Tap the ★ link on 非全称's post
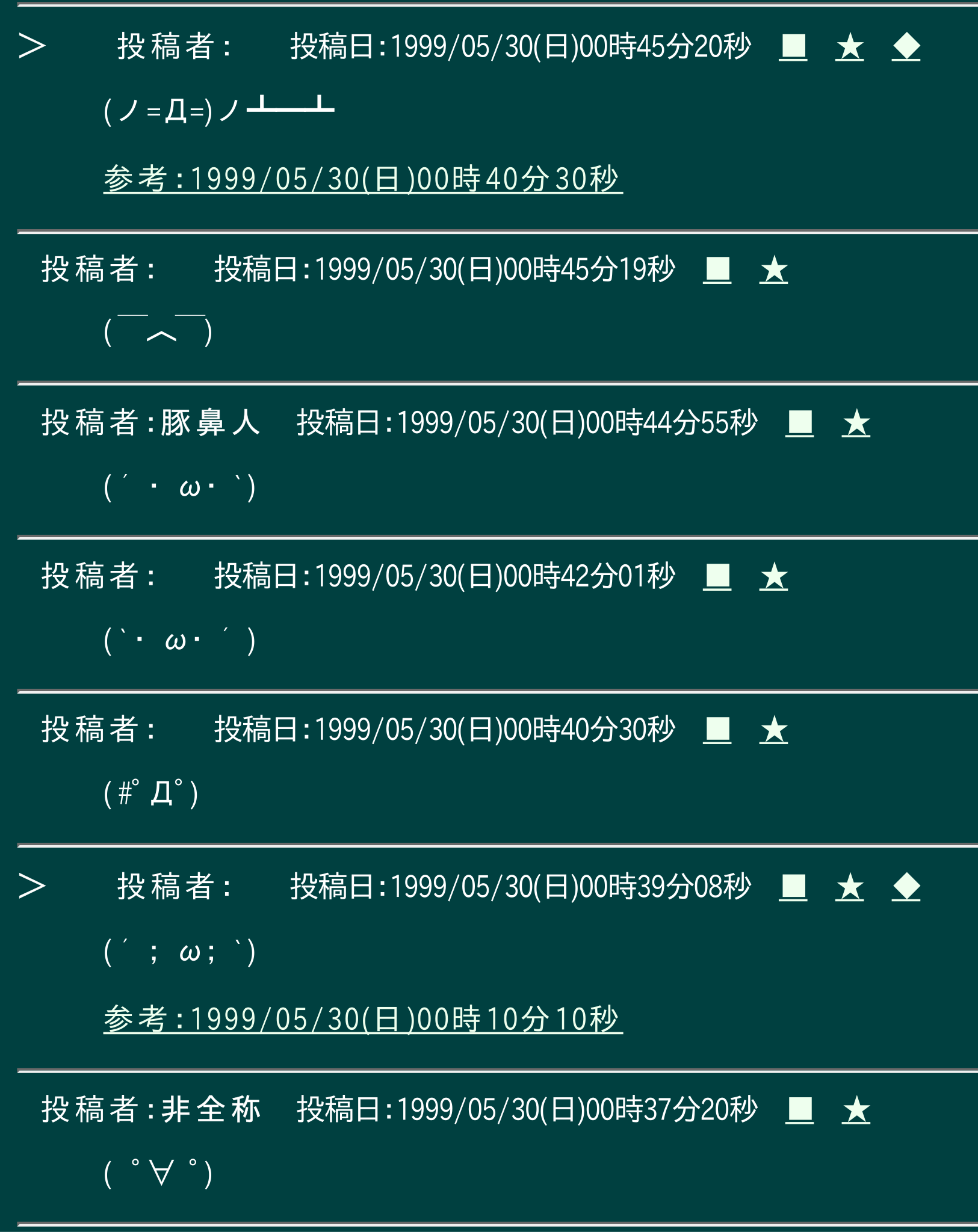 (856, 1110)
